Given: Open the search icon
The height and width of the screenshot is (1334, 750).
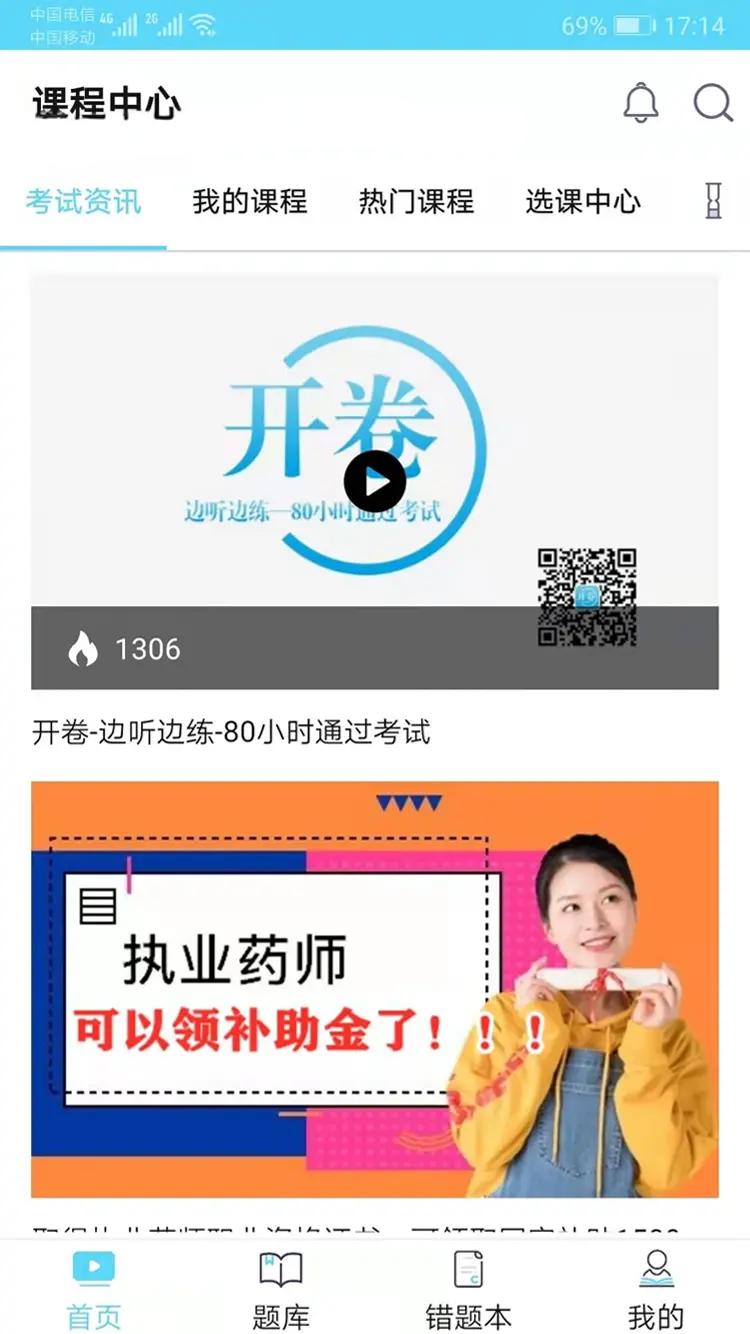Looking at the screenshot, I should point(713,103).
